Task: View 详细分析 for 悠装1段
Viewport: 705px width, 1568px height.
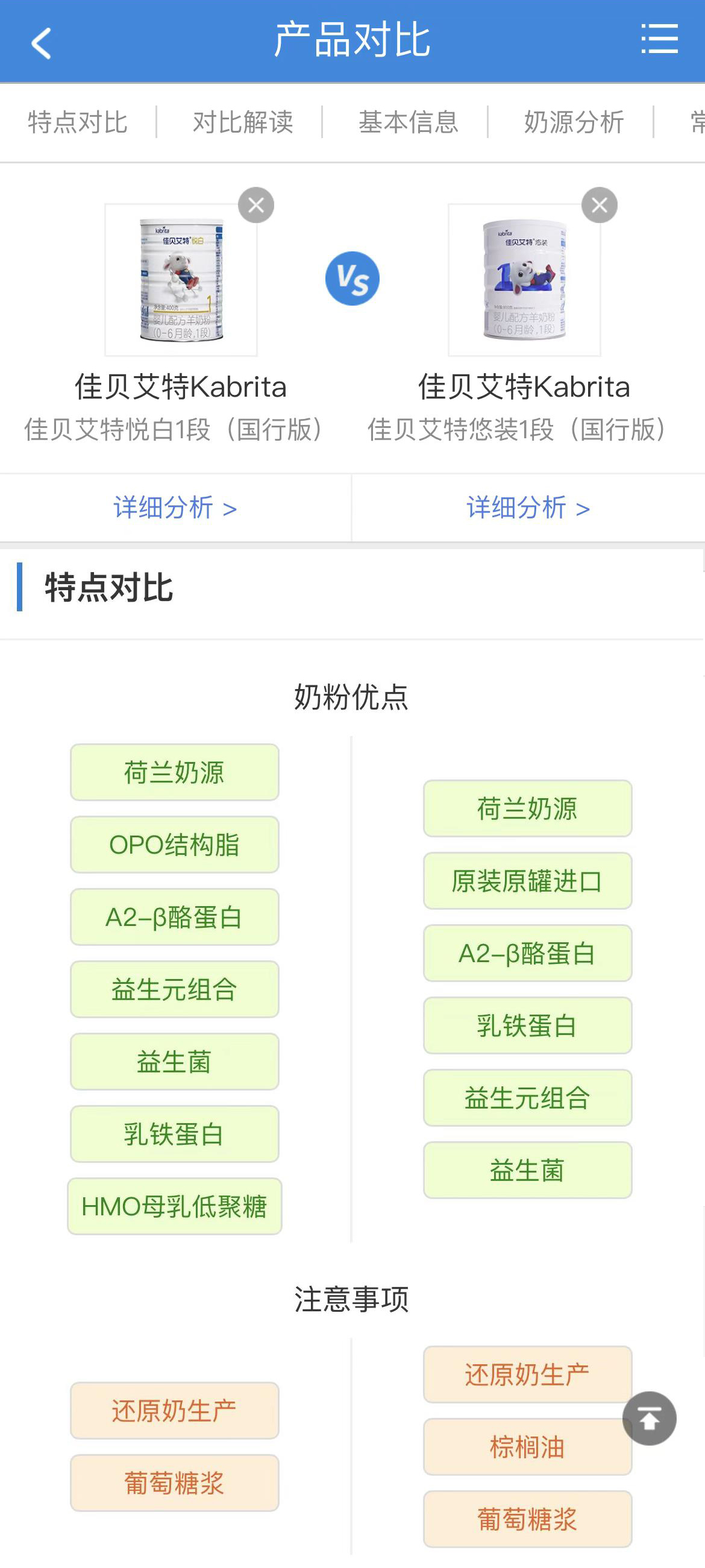Action: tap(528, 508)
